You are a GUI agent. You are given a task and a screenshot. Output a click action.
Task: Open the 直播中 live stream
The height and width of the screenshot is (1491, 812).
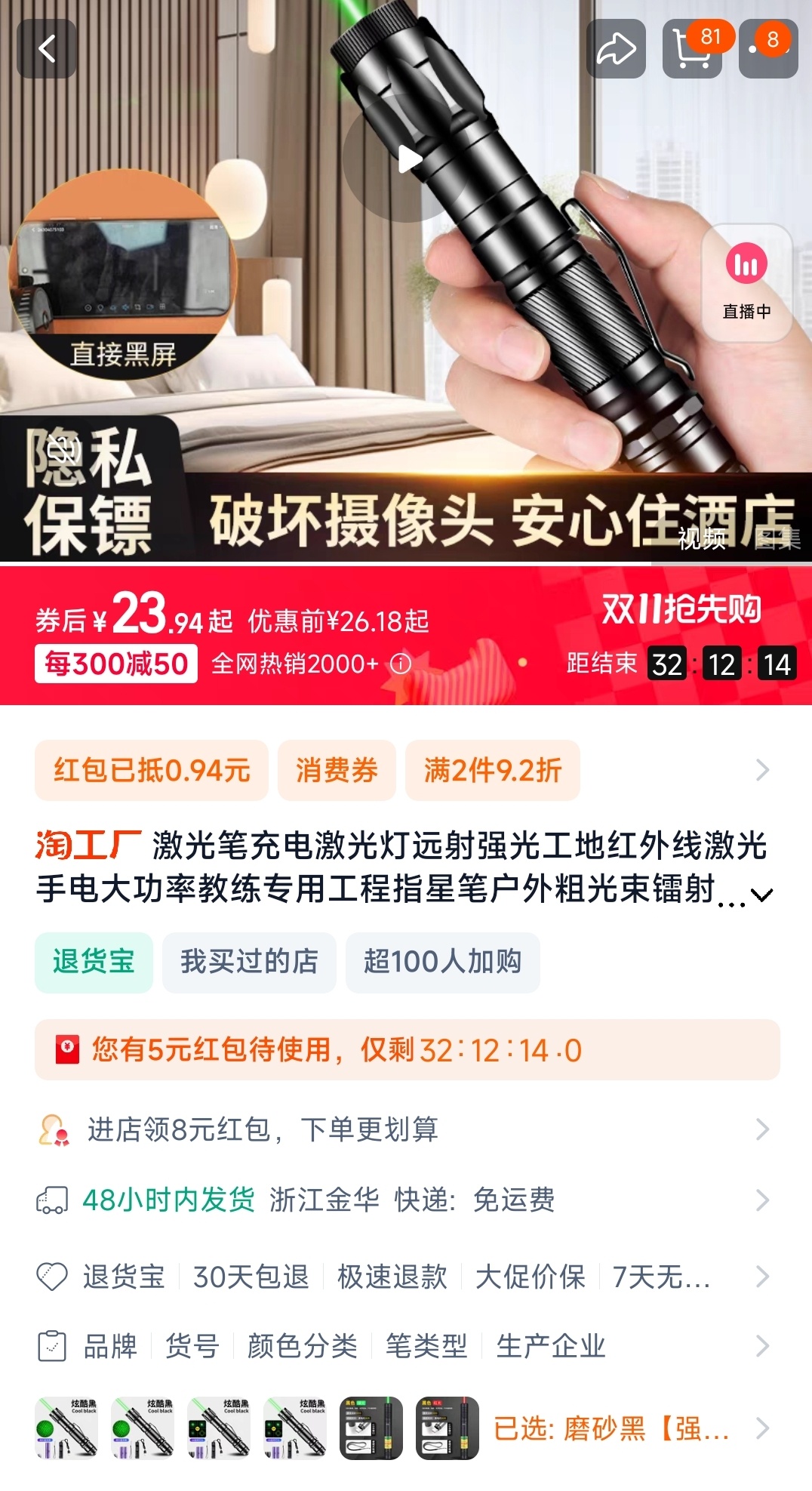click(746, 282)
